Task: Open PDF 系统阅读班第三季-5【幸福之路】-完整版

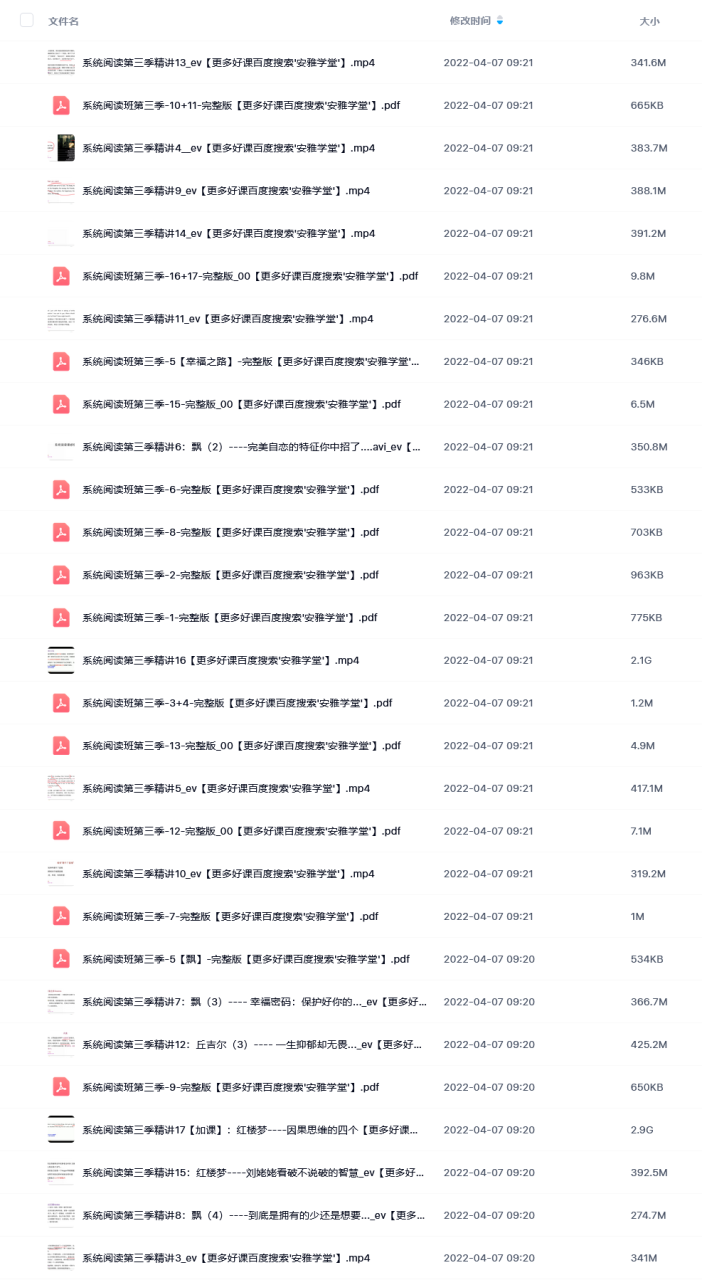Action: pos(251,361)
